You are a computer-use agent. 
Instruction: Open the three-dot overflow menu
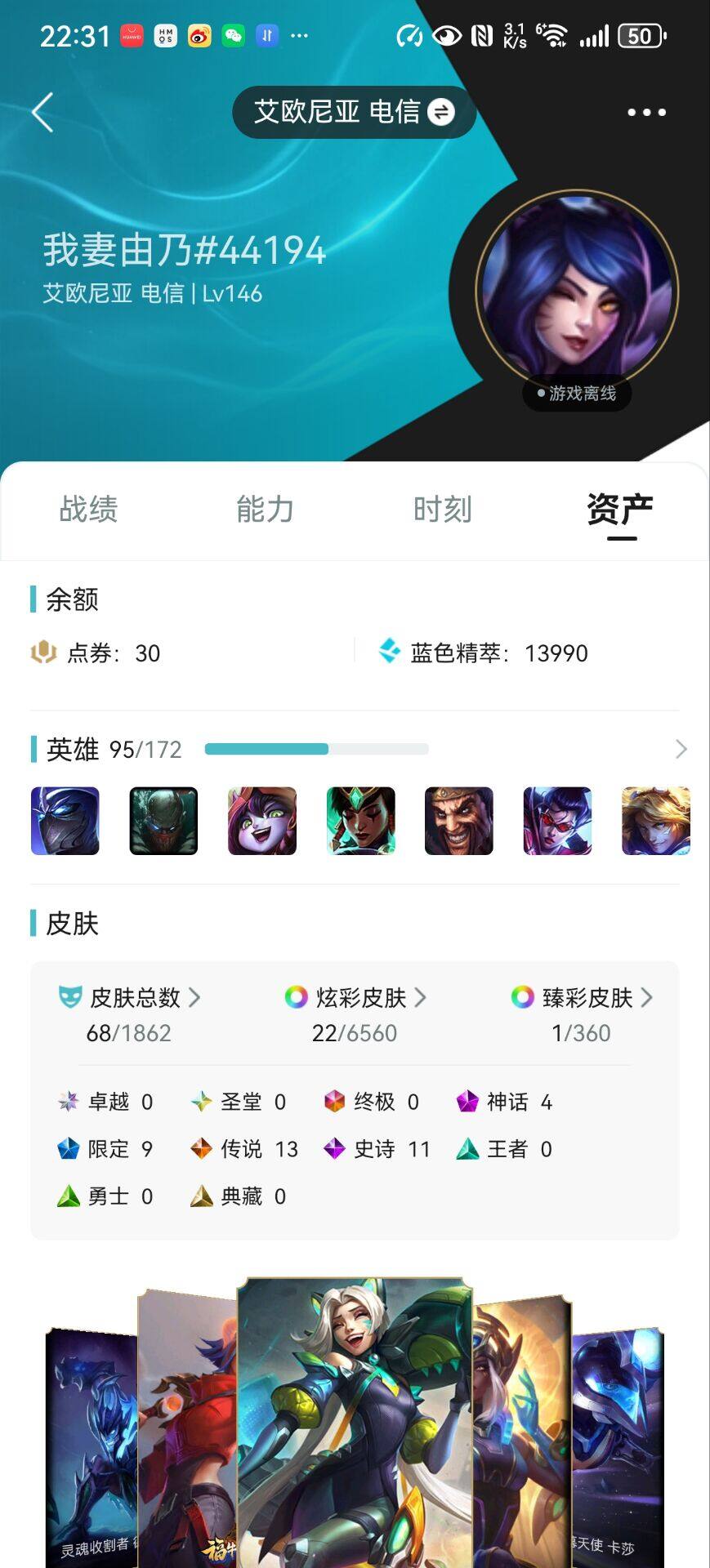coord(646,112)
